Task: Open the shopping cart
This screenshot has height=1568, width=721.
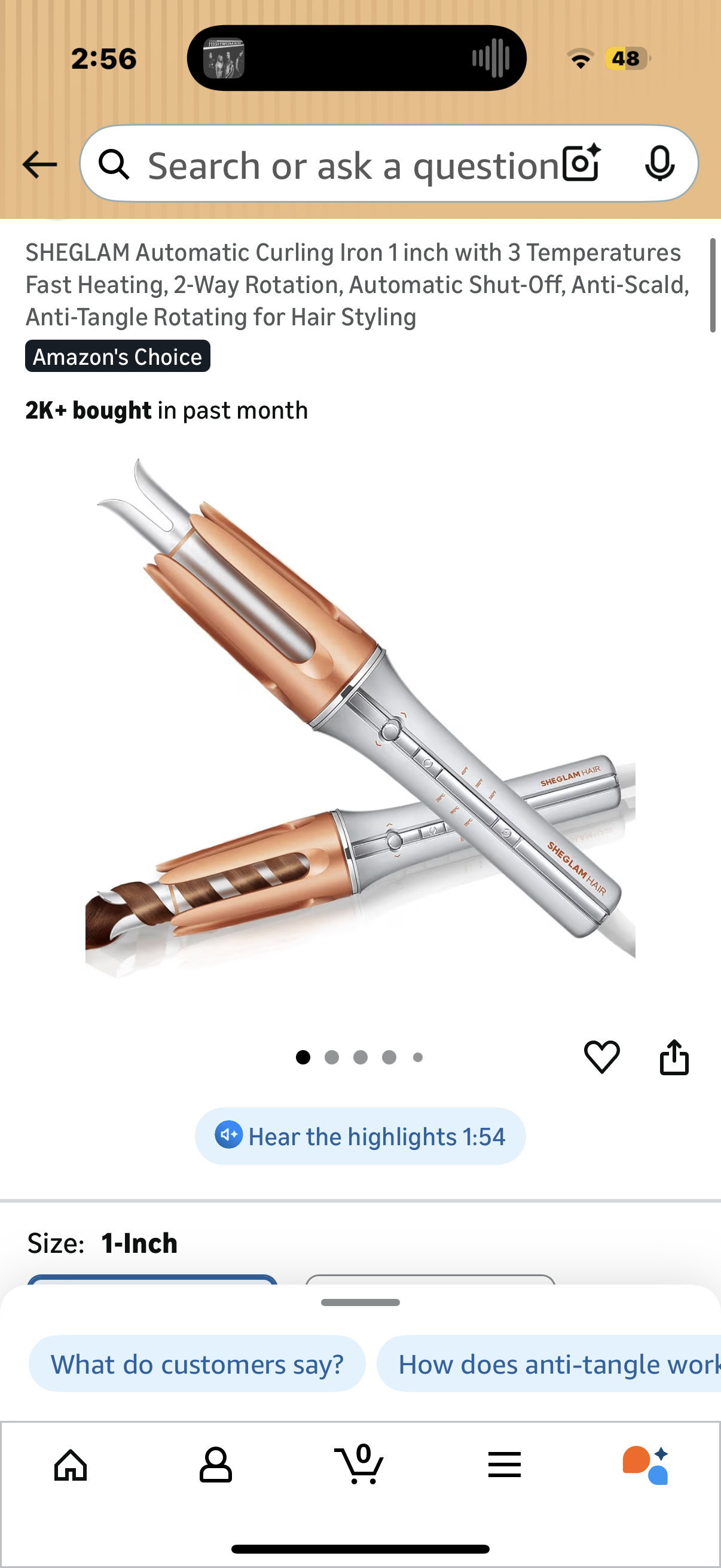Action: (360, 1465)
